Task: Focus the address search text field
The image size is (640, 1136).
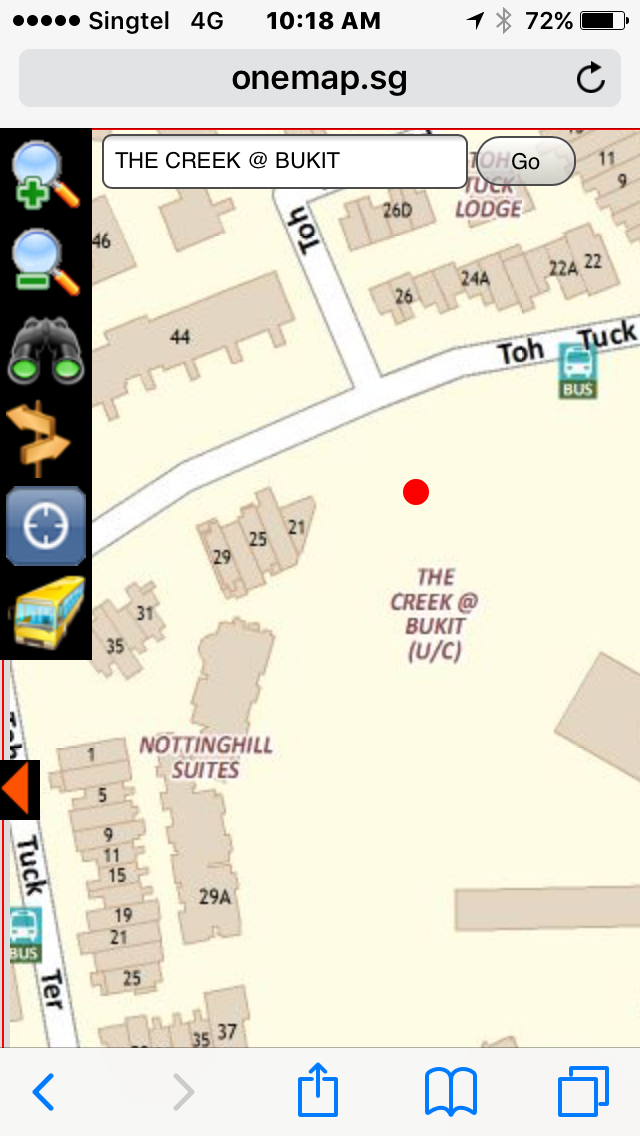Action: (285, 161)
